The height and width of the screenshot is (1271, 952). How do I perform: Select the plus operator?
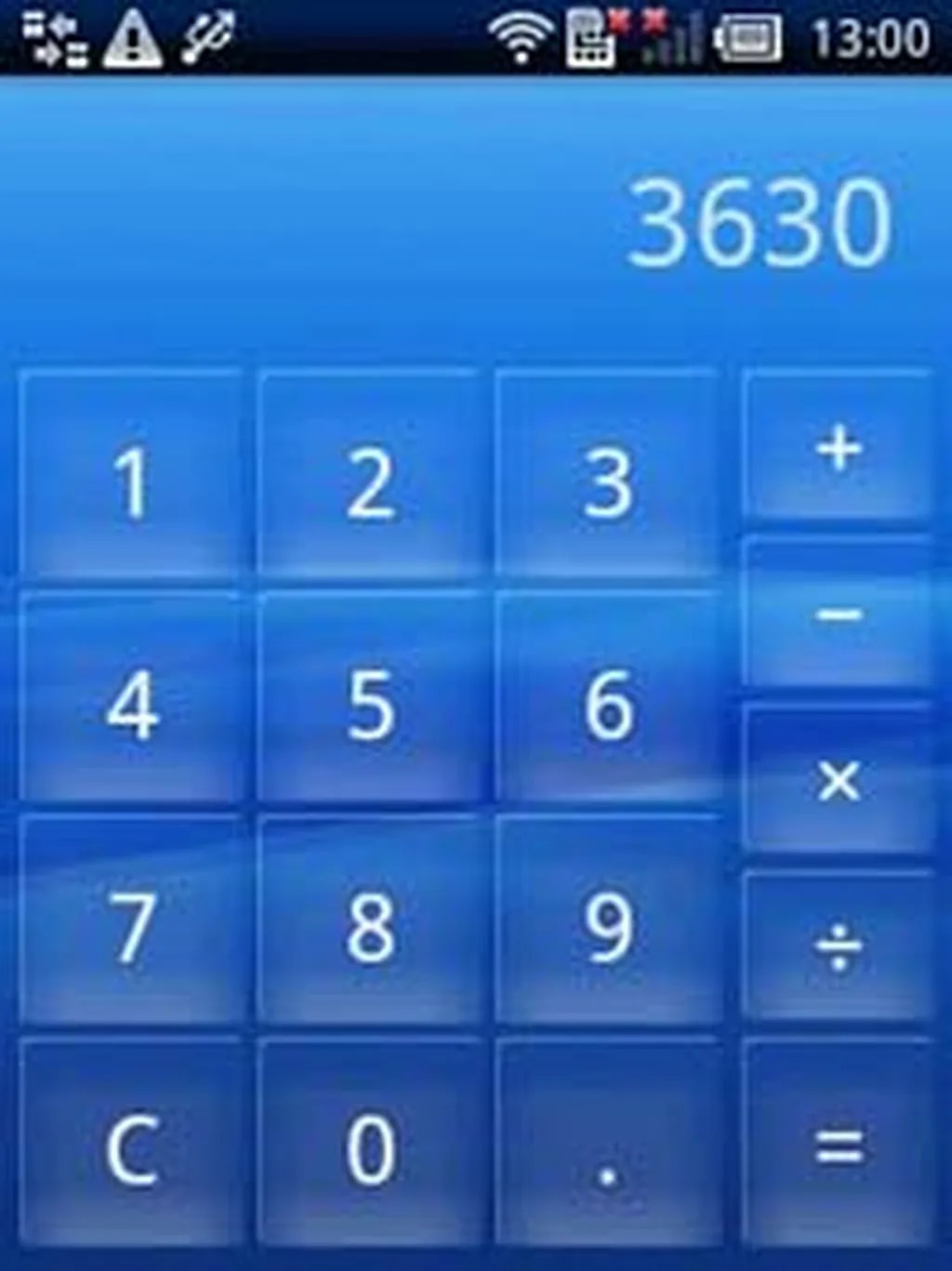(839, 446)
